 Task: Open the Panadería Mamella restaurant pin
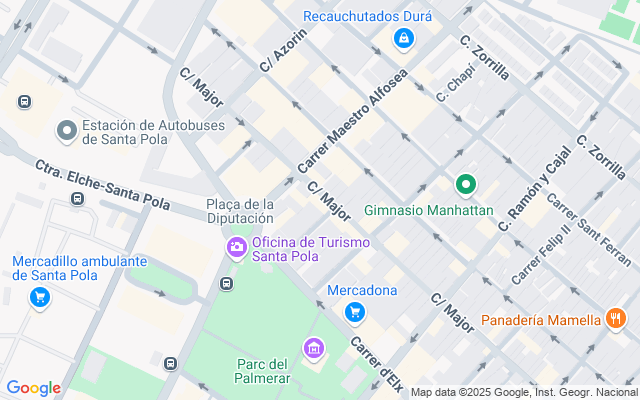[x=616, y=319]
